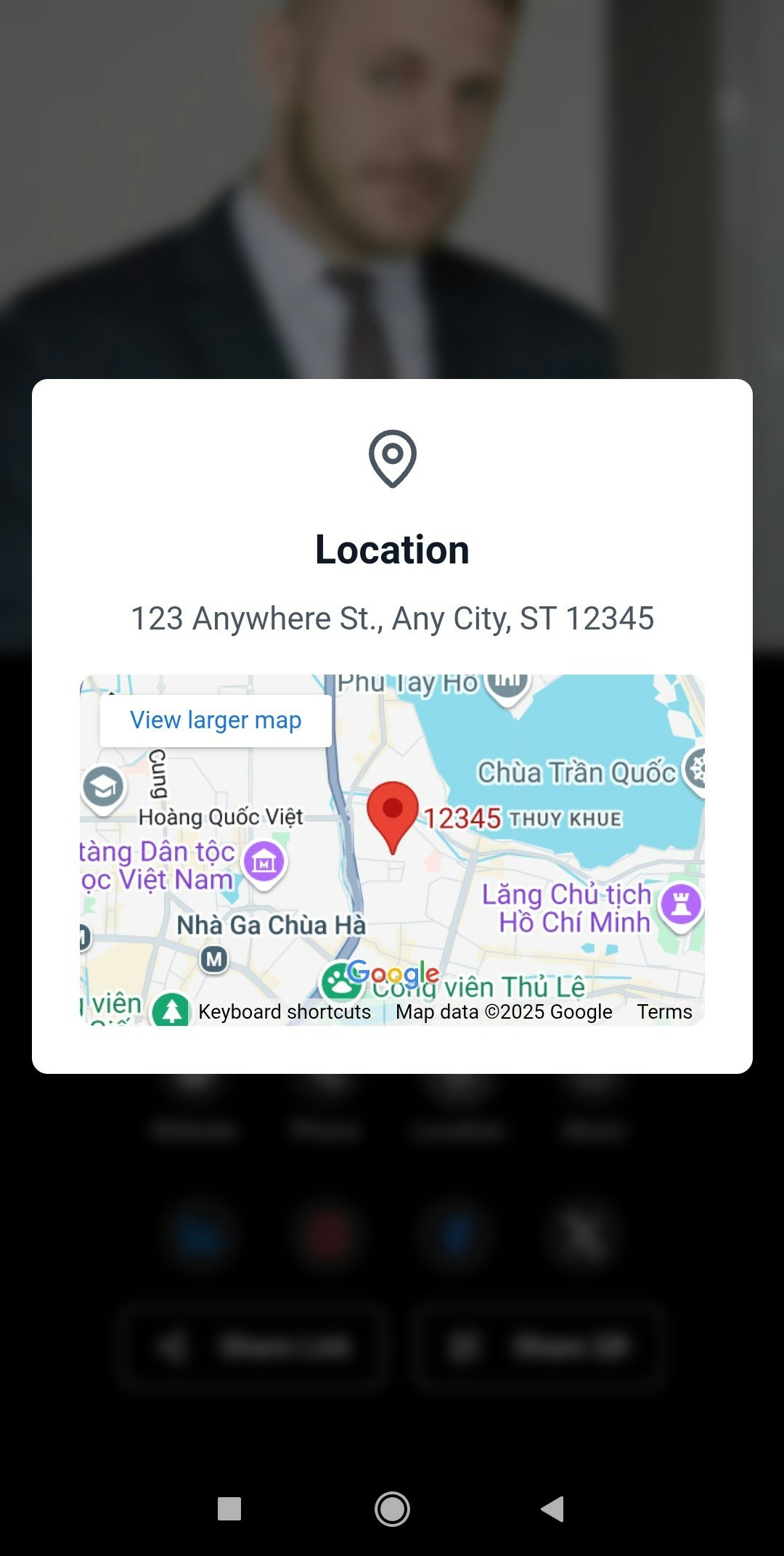Go back with the system back button

coord(553,1509)
